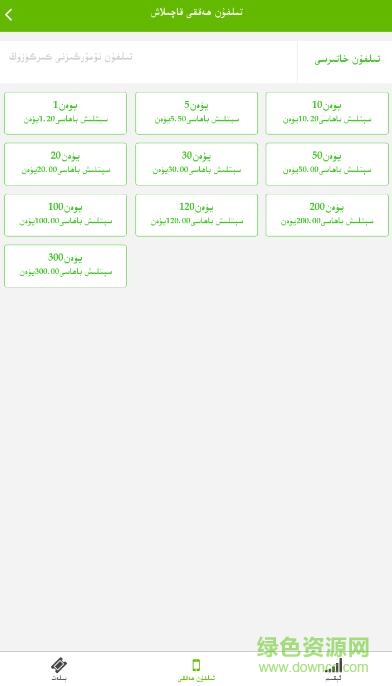
Task: Go back using the top-left arrow
Action: 9,14
